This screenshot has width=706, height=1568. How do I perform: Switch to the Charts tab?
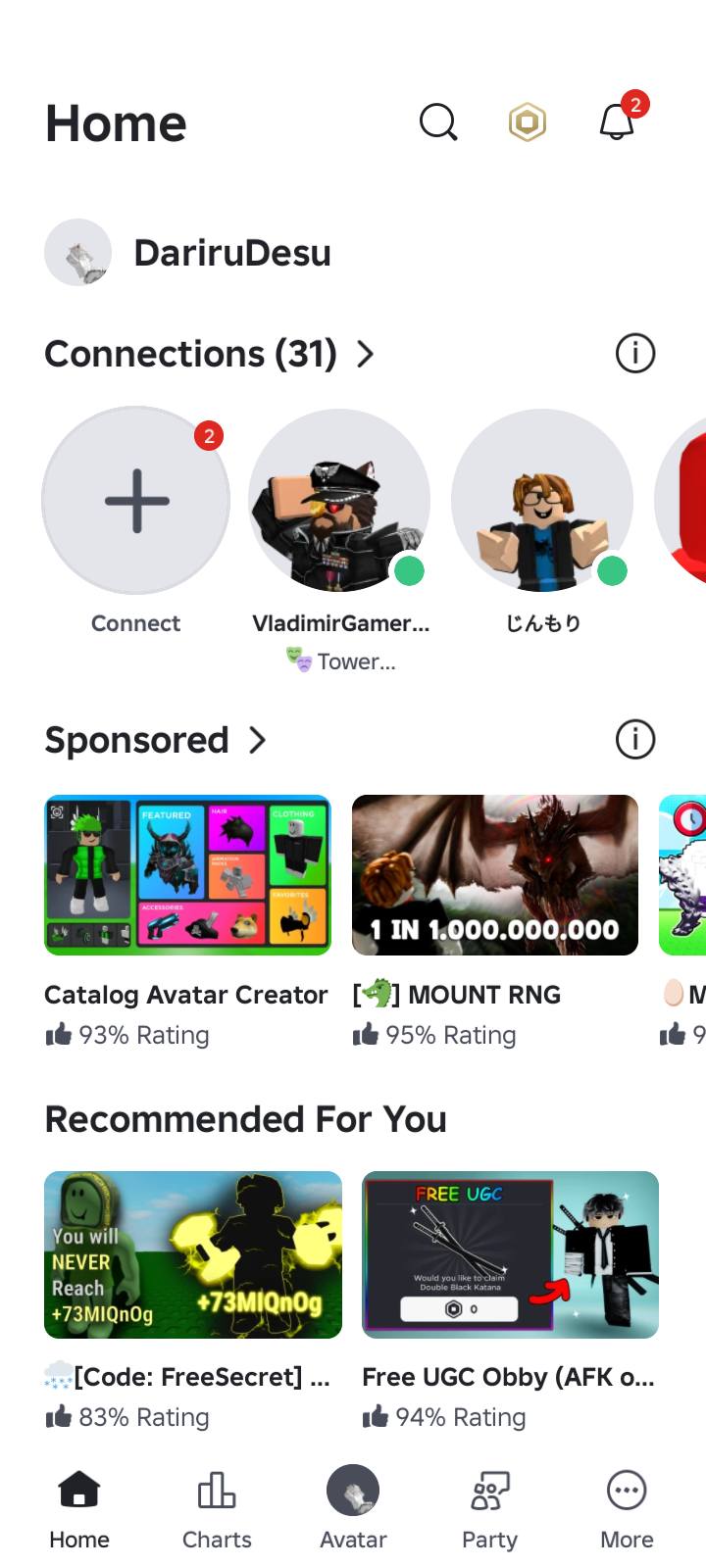pyautogui.click(x=217, y=1510)
